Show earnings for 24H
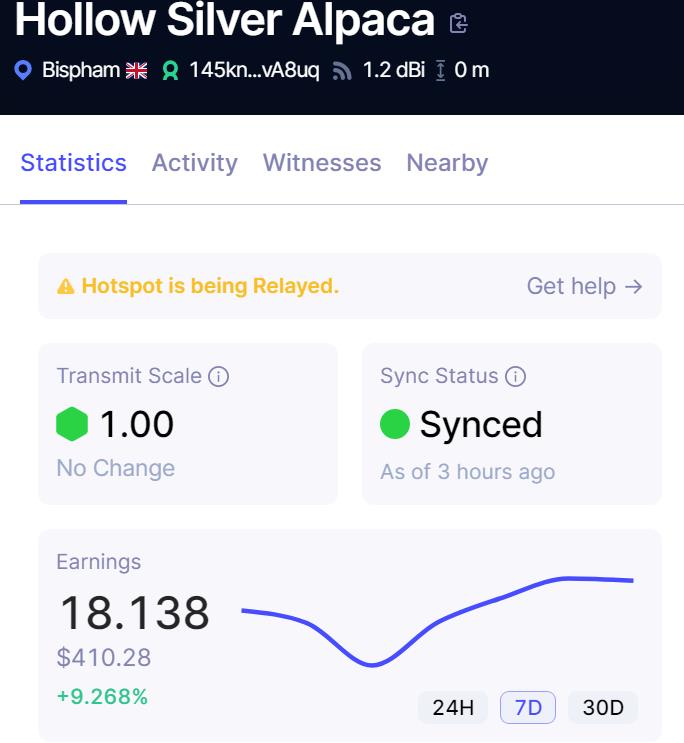This screenshot has height=743, width=684. pyautogui.click(x=453, y=708)
